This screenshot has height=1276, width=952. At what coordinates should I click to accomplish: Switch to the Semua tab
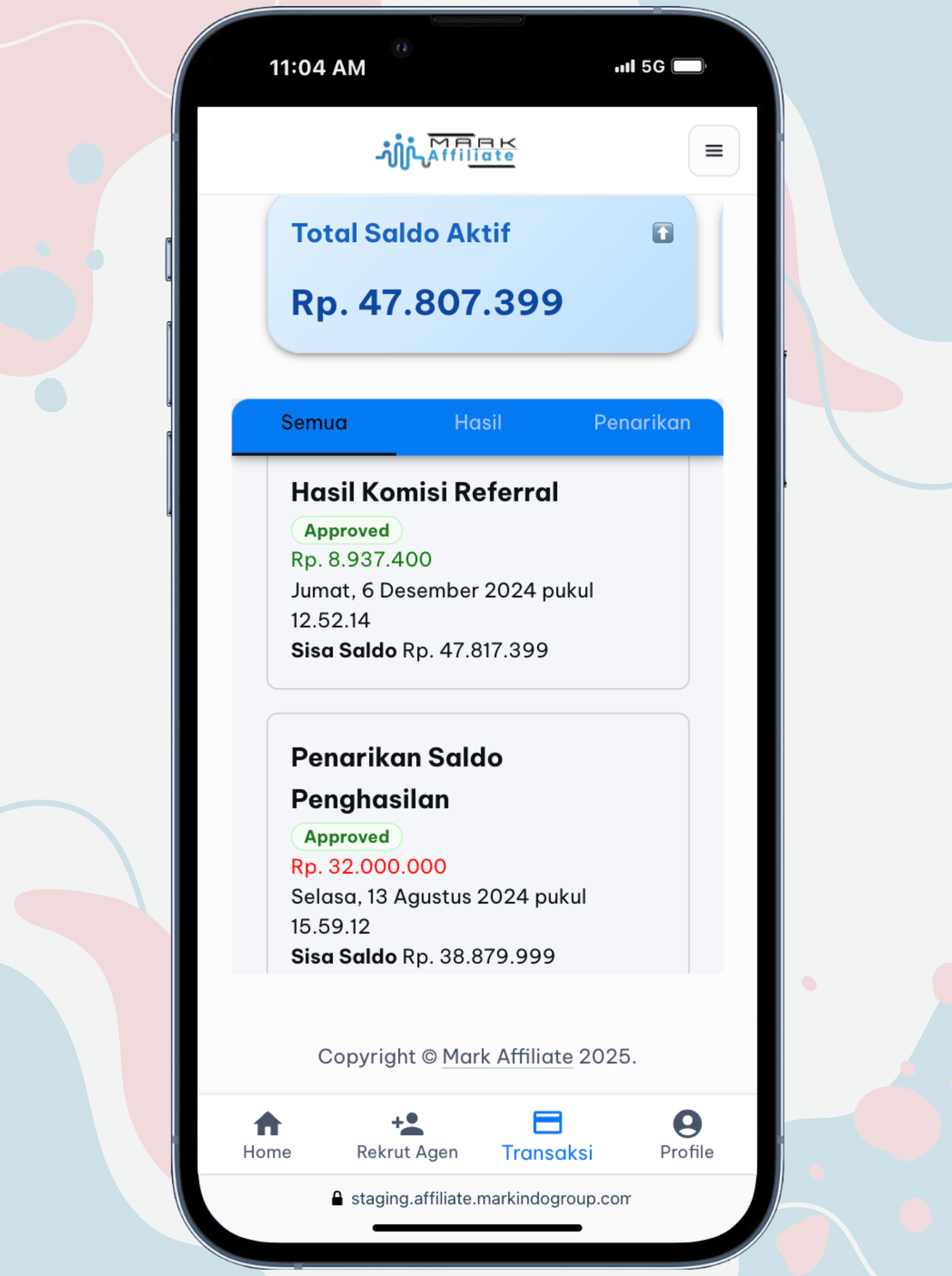click(314, 423)
